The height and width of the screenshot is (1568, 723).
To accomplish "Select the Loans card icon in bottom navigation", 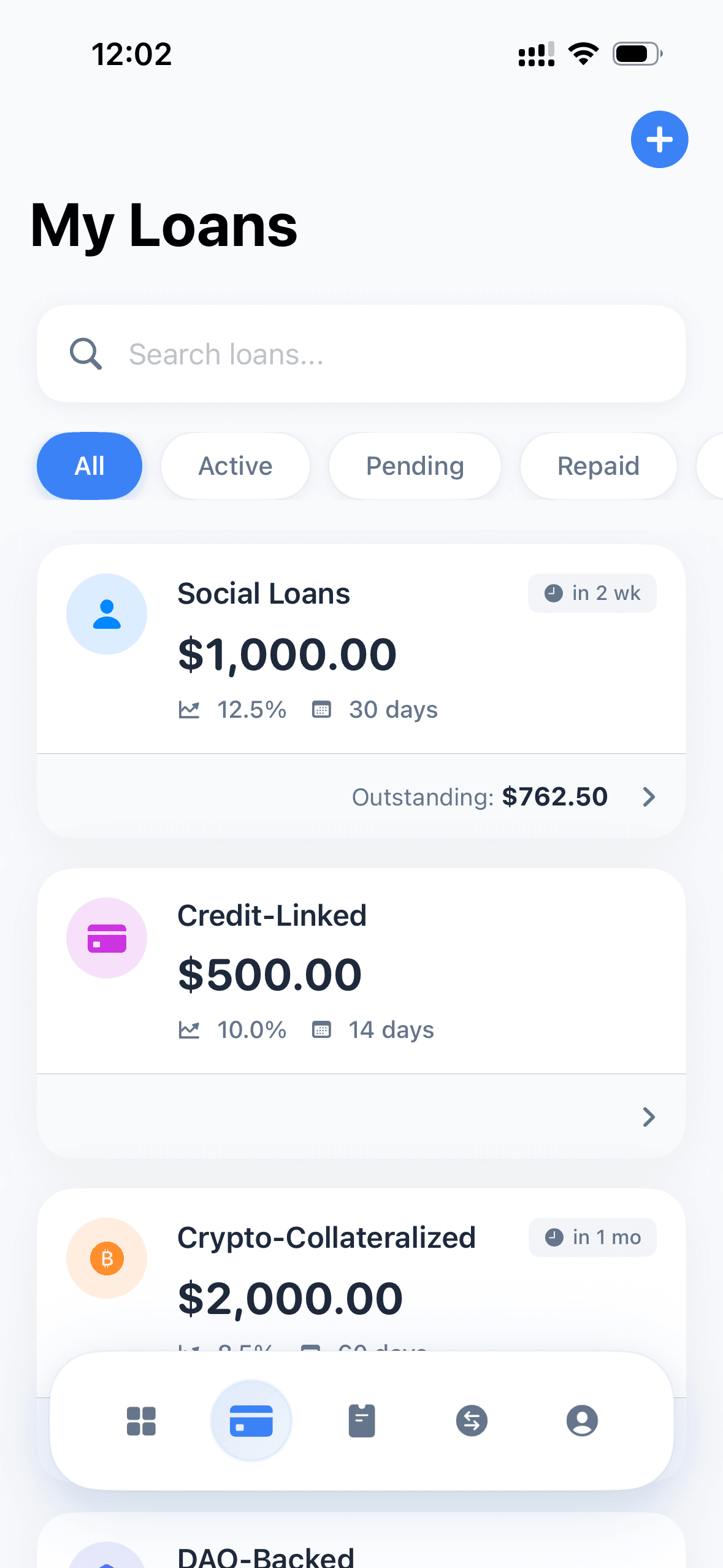I will [x=251, y=1420].
